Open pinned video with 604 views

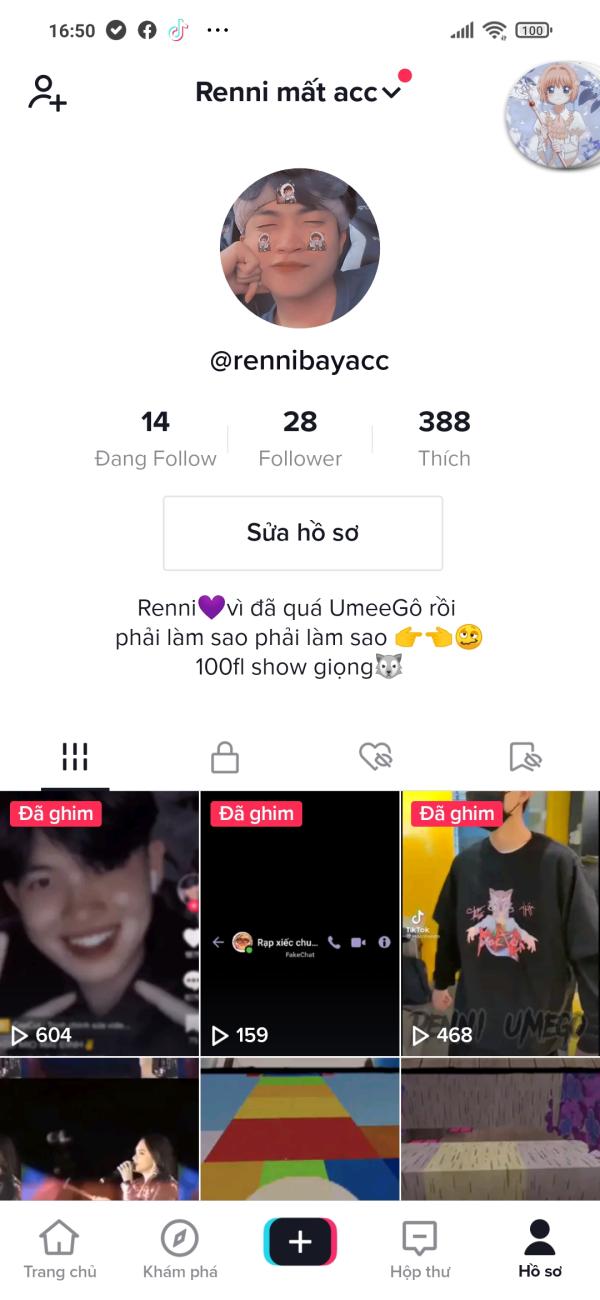(99, 922)
